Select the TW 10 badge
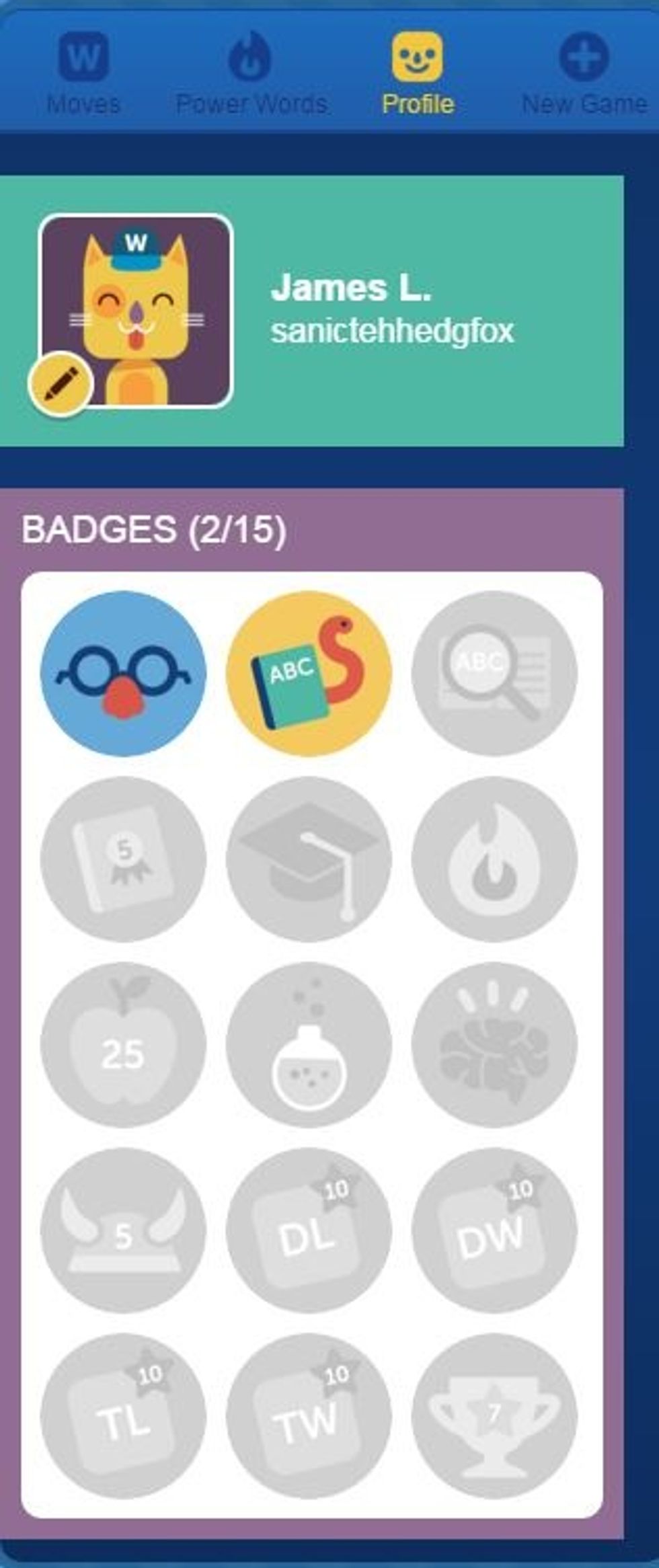The height and width of the screenshot is (1568, 659). click(x=309, y=1415)
